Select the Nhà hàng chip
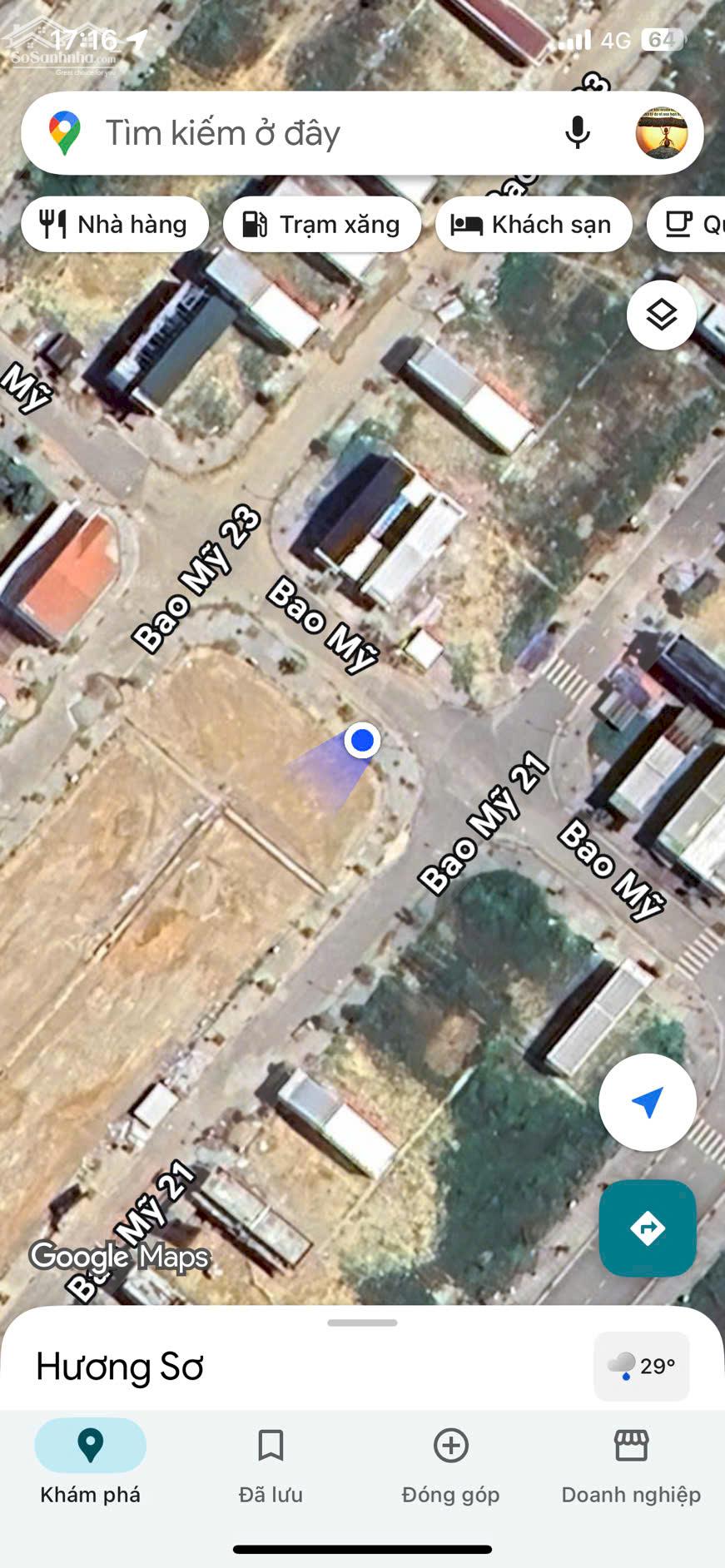Image resolution: width=725 pixels, height=1568 pixels. tap(115, 225)
